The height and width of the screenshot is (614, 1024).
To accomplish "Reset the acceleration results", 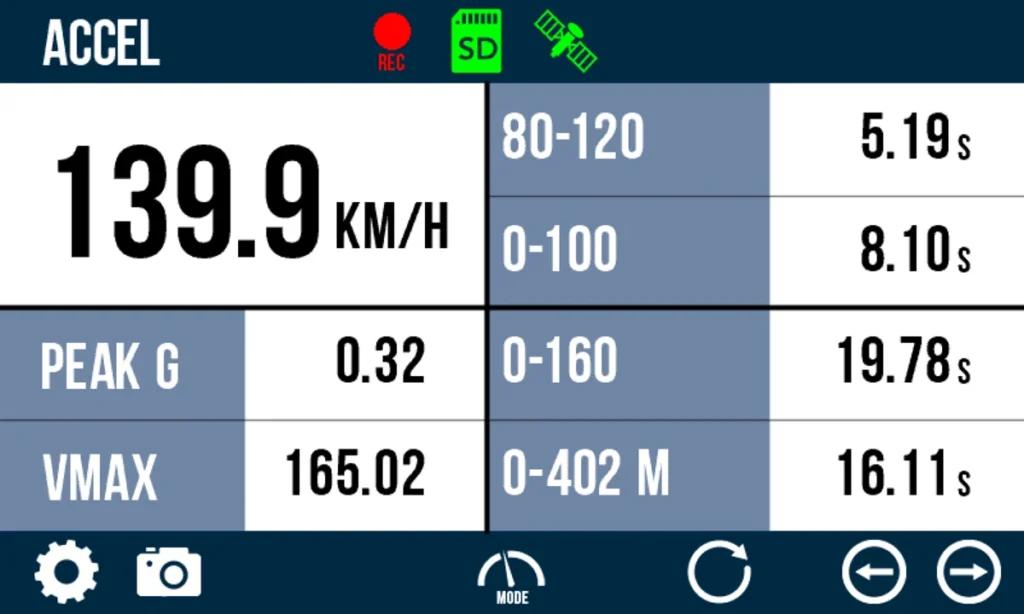I will pos(719,572).
